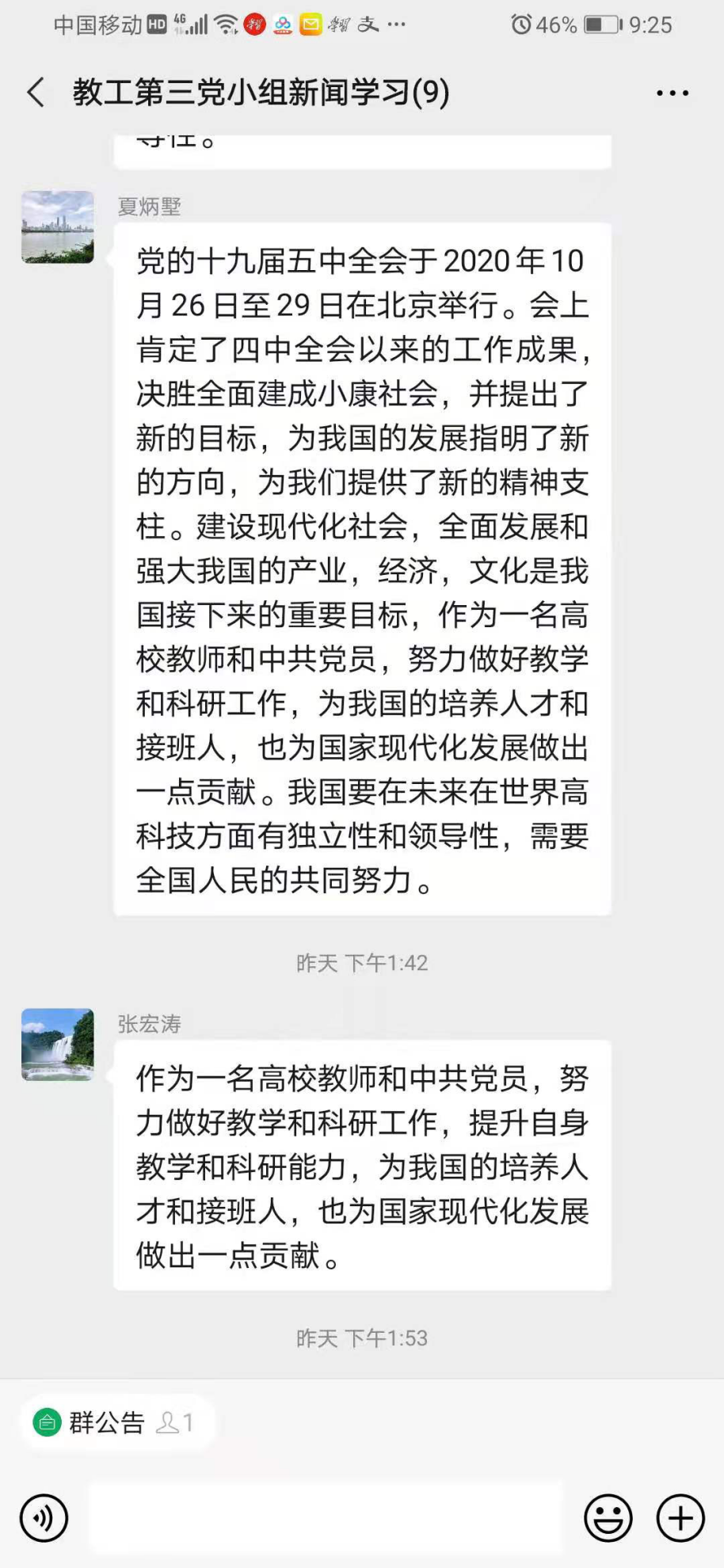
Task: Open 张宏涛's profile avatar
Action: pyautogui.click(x=58, y=1045)
